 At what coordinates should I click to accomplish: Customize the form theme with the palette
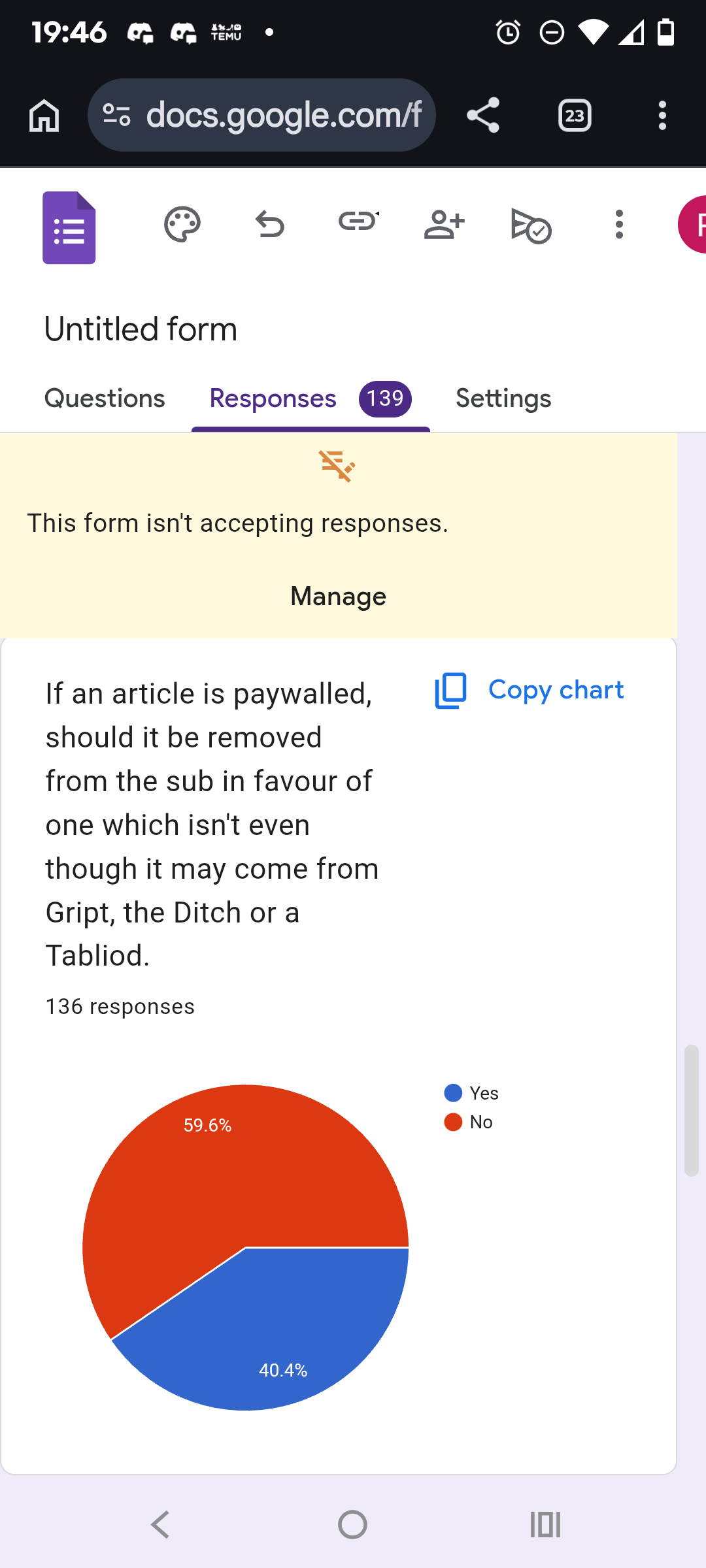pyautogui.click(x=182, y=225)
